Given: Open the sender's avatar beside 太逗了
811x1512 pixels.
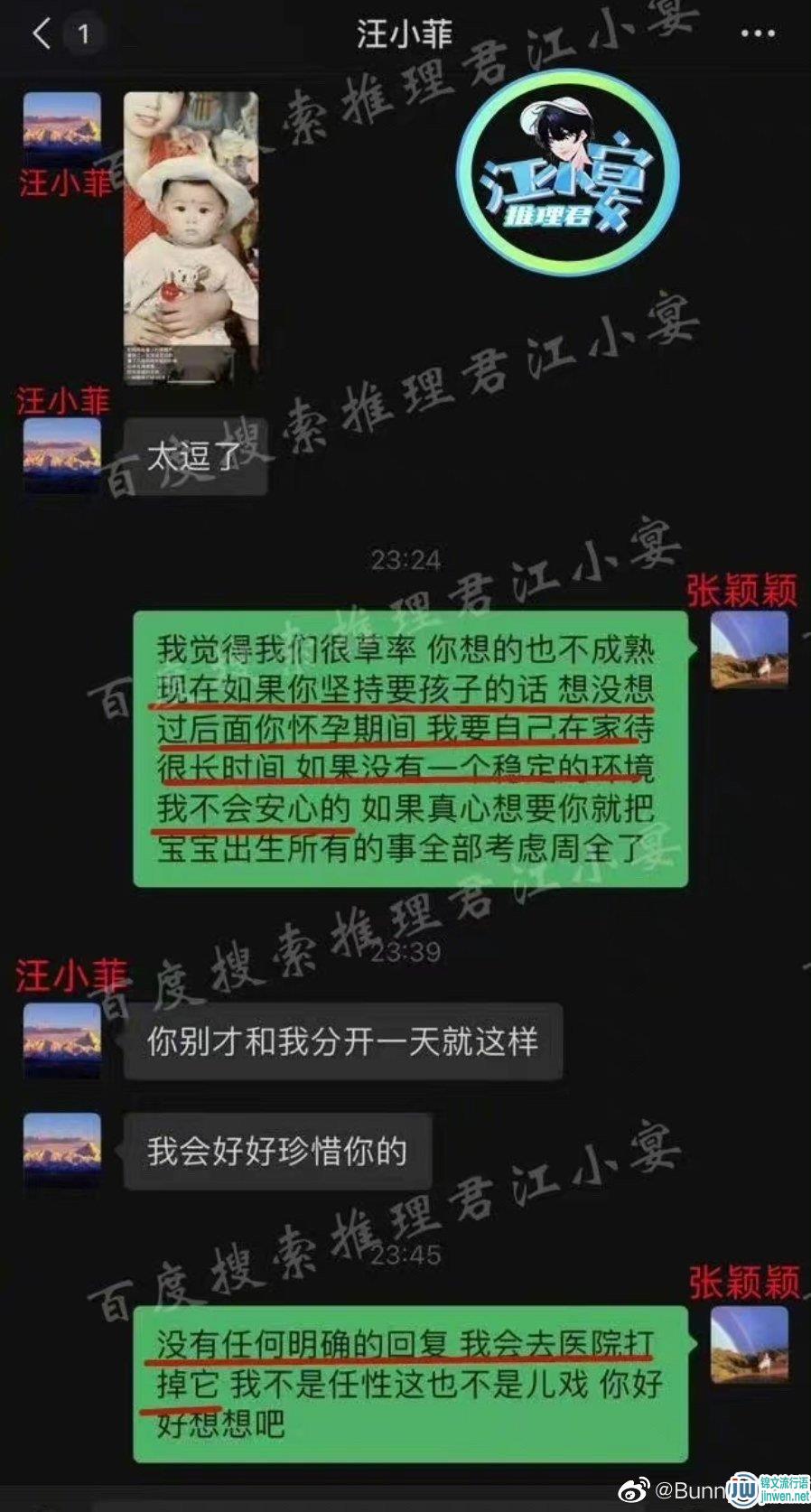Looking at the screenshot, I should (61, 454).
